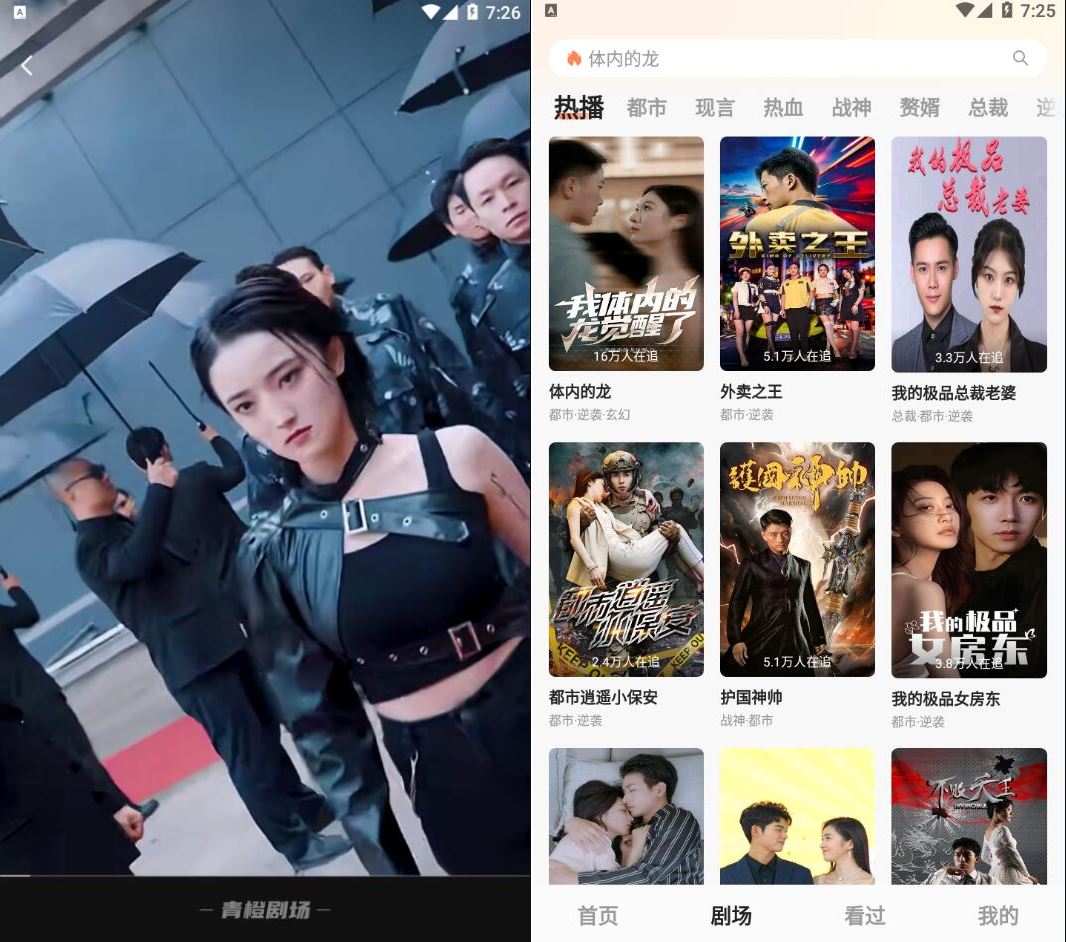Open the search box showing 体内的龙
This screenshot has height=942, width=1066.
tap(780, 59)
